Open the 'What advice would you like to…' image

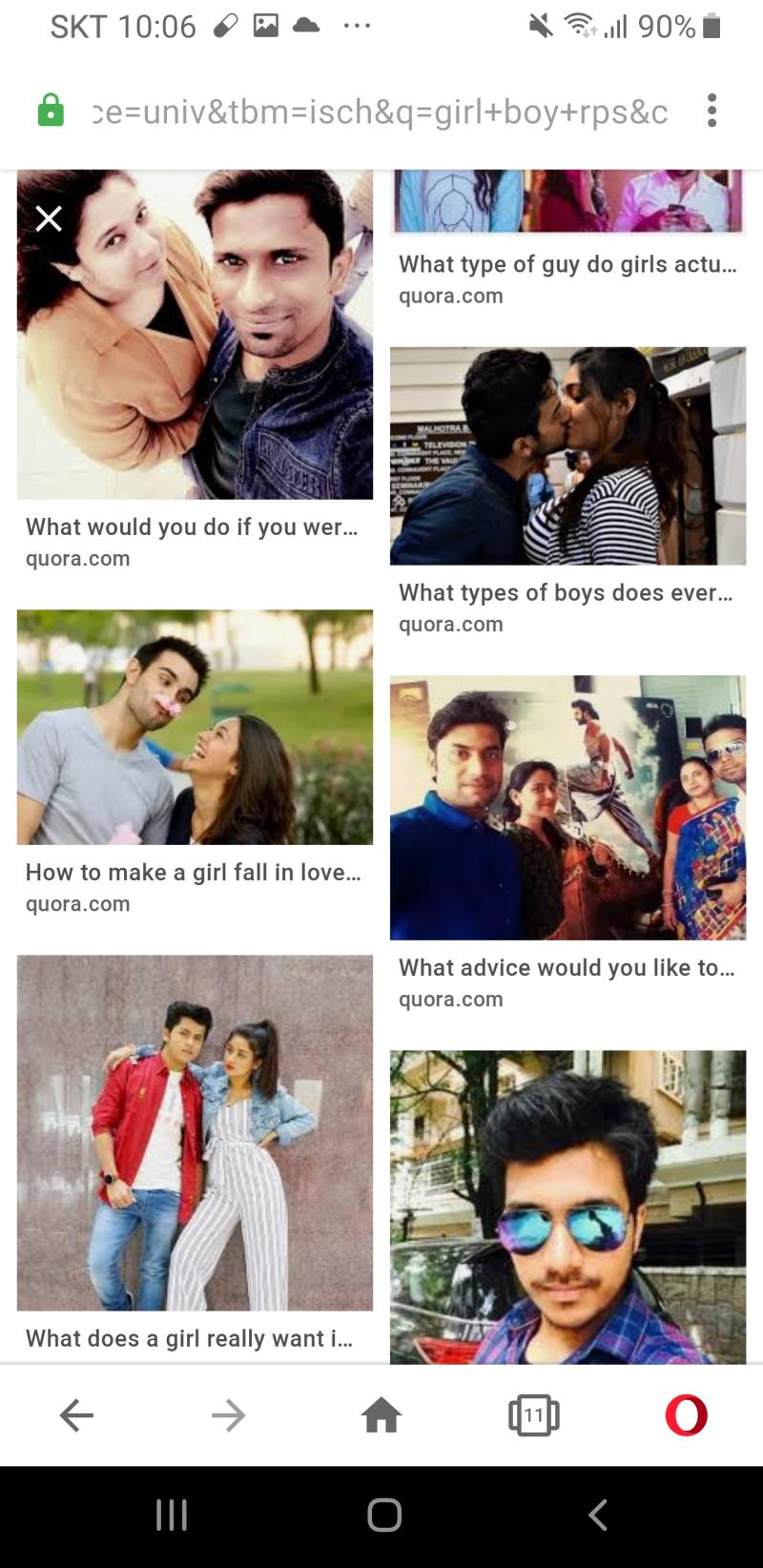click(567, 808)
